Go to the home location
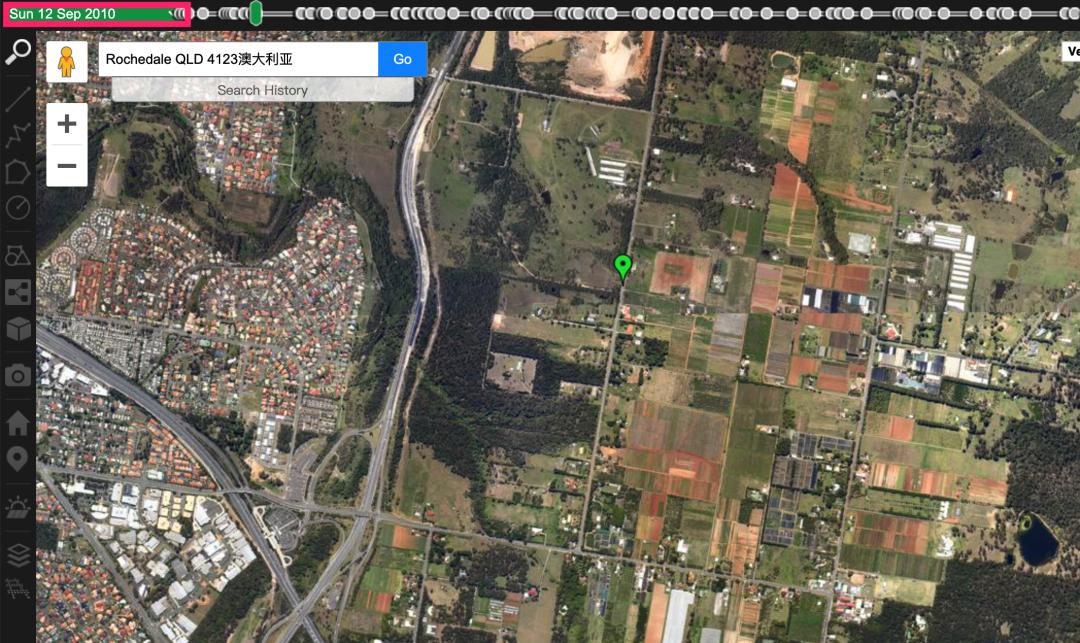The height and width of the screenshot is (643, 1080). click(18, 422)
